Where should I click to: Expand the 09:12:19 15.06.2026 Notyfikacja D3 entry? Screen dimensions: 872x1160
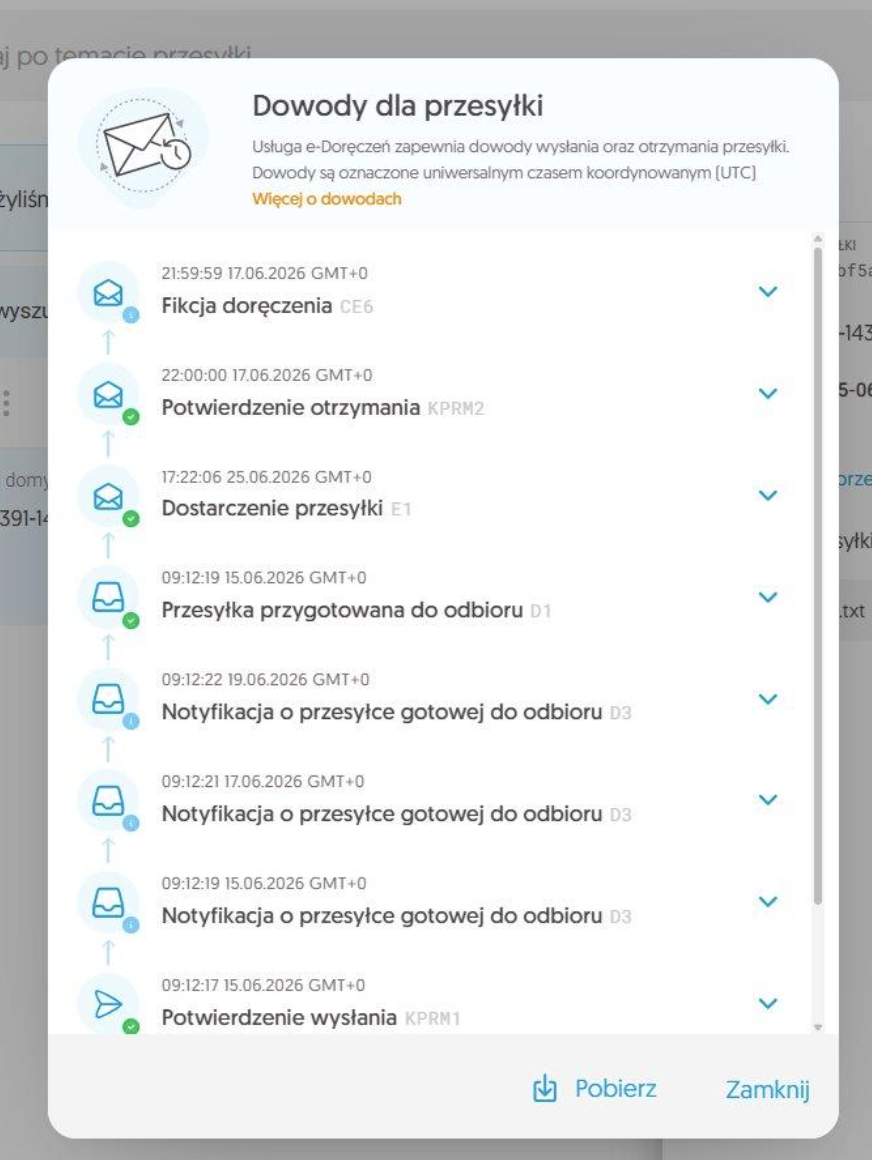point(768,902)
